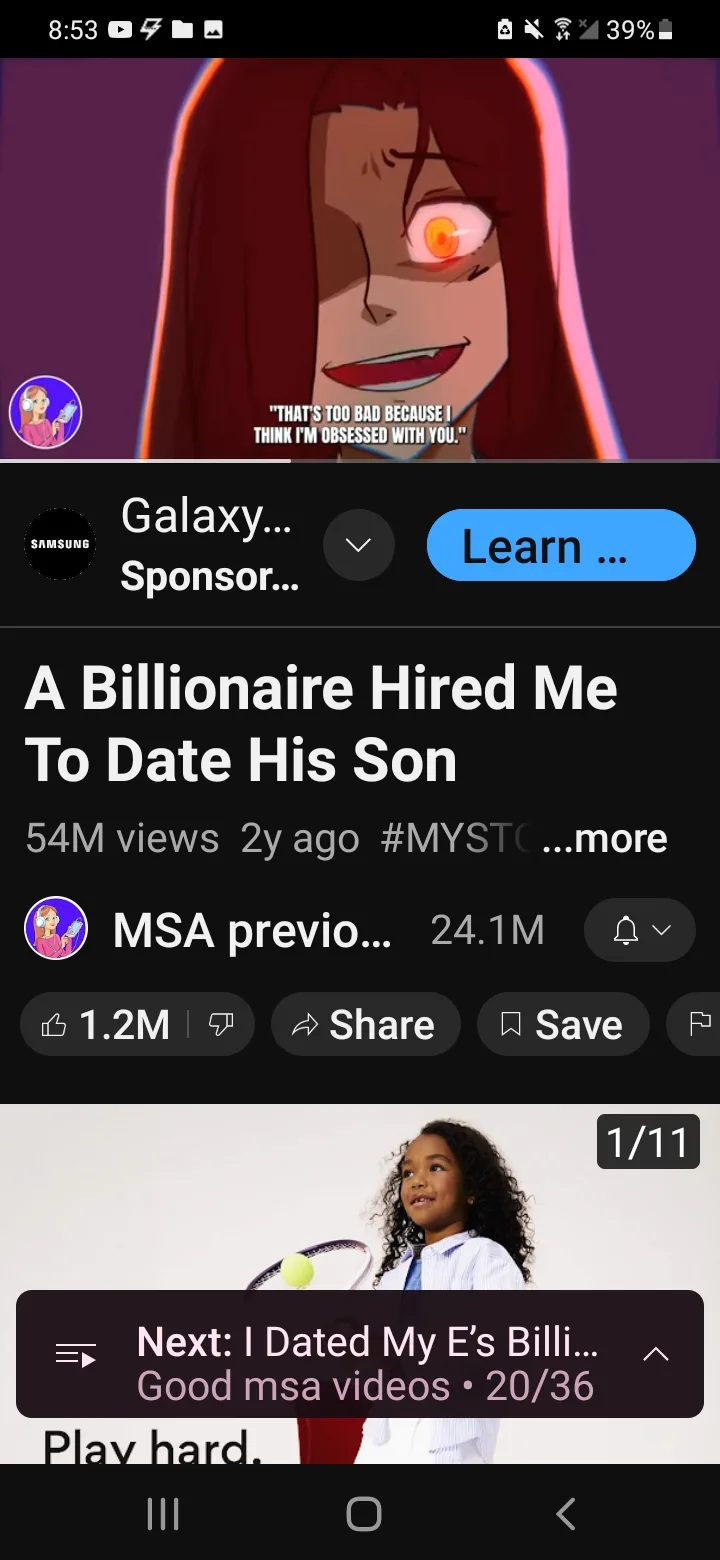Share this video

tap(365, 1024)
